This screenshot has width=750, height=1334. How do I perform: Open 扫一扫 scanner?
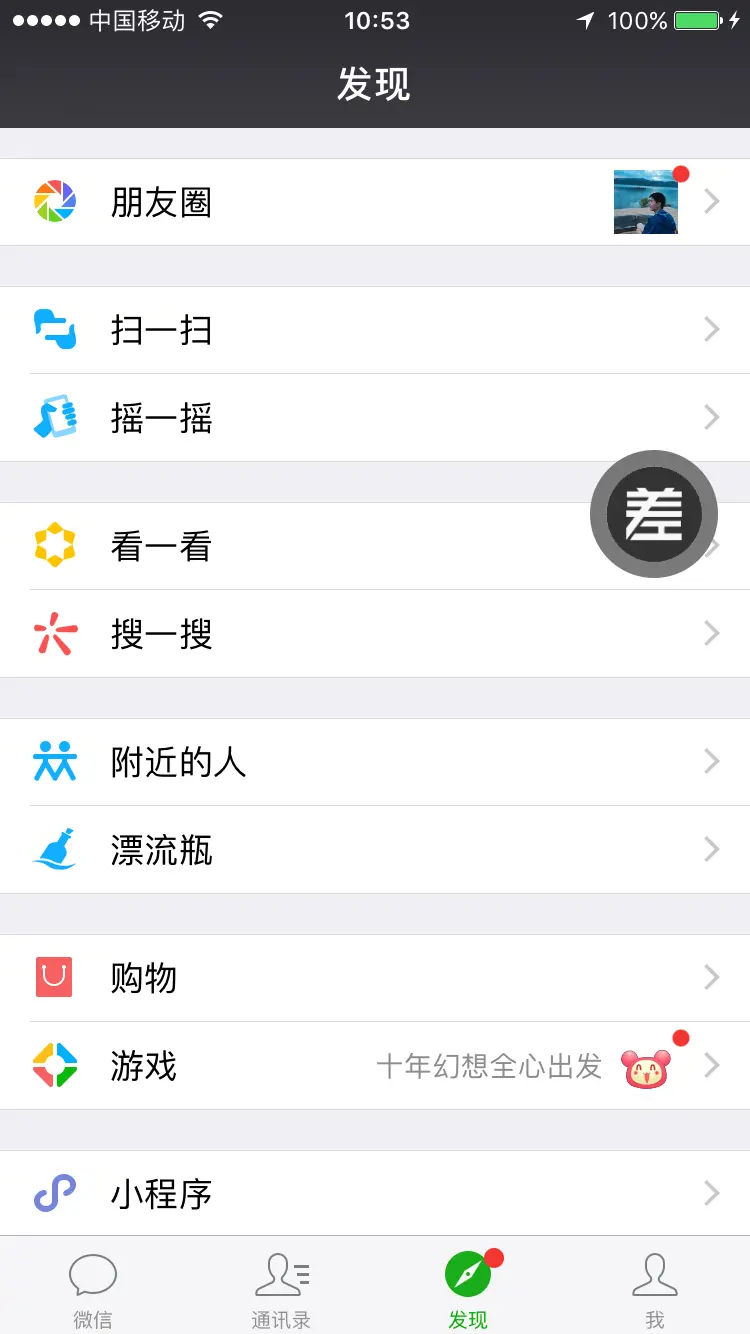(375, 330)
